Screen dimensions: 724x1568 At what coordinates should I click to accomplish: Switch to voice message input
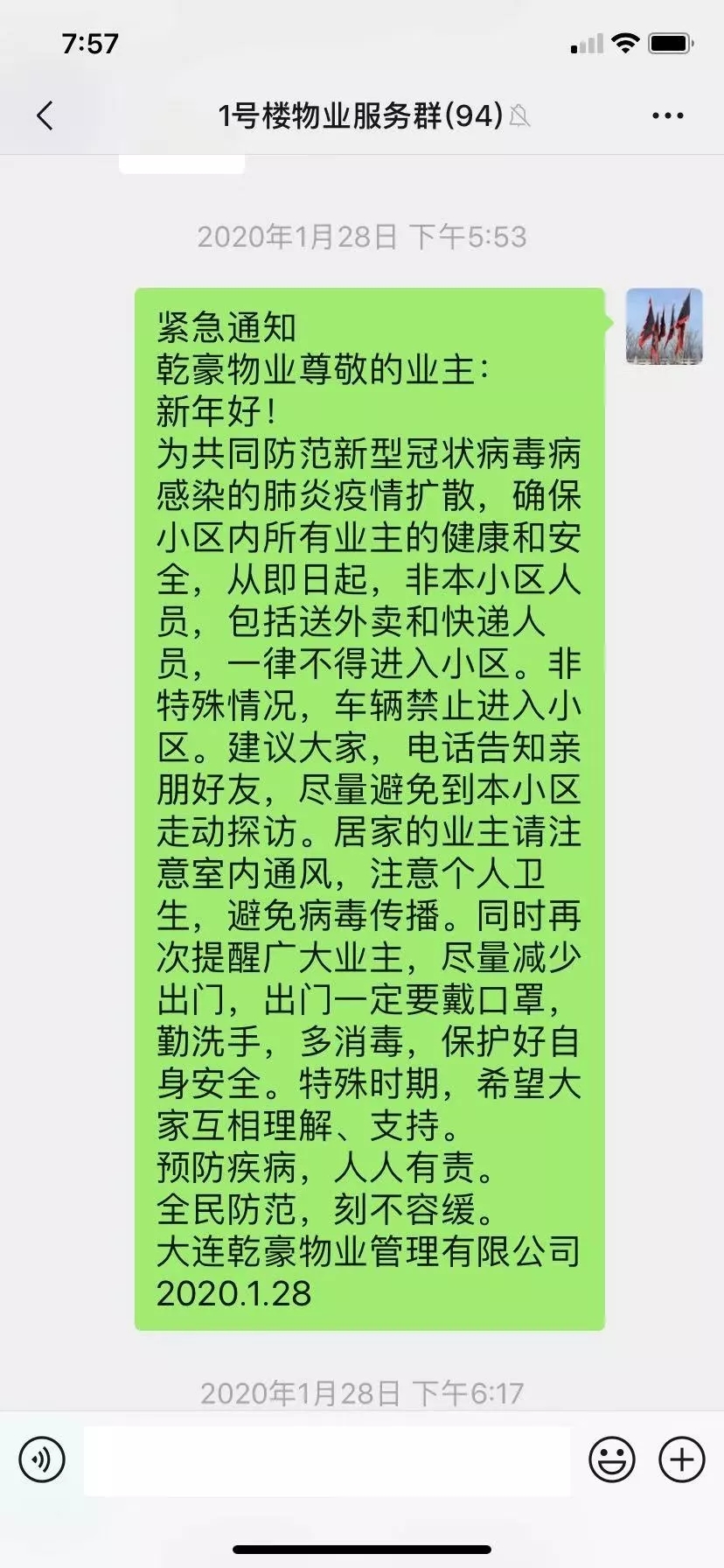pyautogui.click(x=42, y=1459)
